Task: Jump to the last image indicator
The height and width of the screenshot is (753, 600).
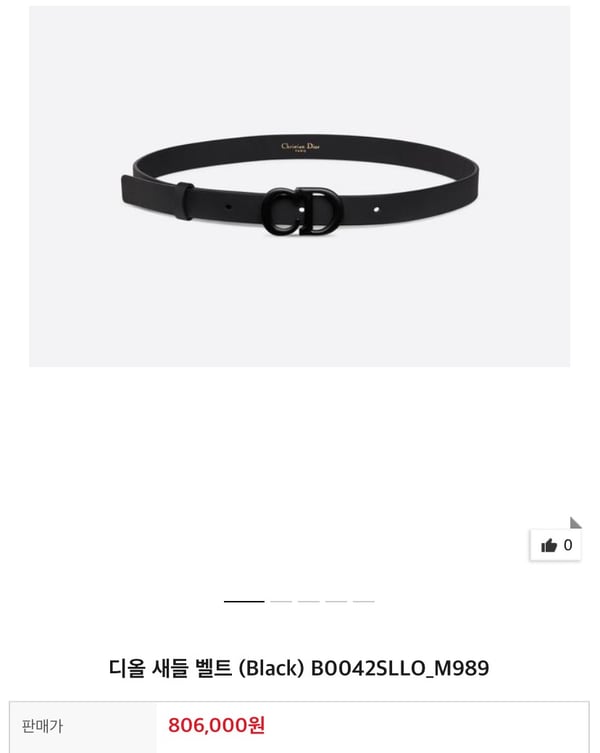Action: click(x=363, y=601)
